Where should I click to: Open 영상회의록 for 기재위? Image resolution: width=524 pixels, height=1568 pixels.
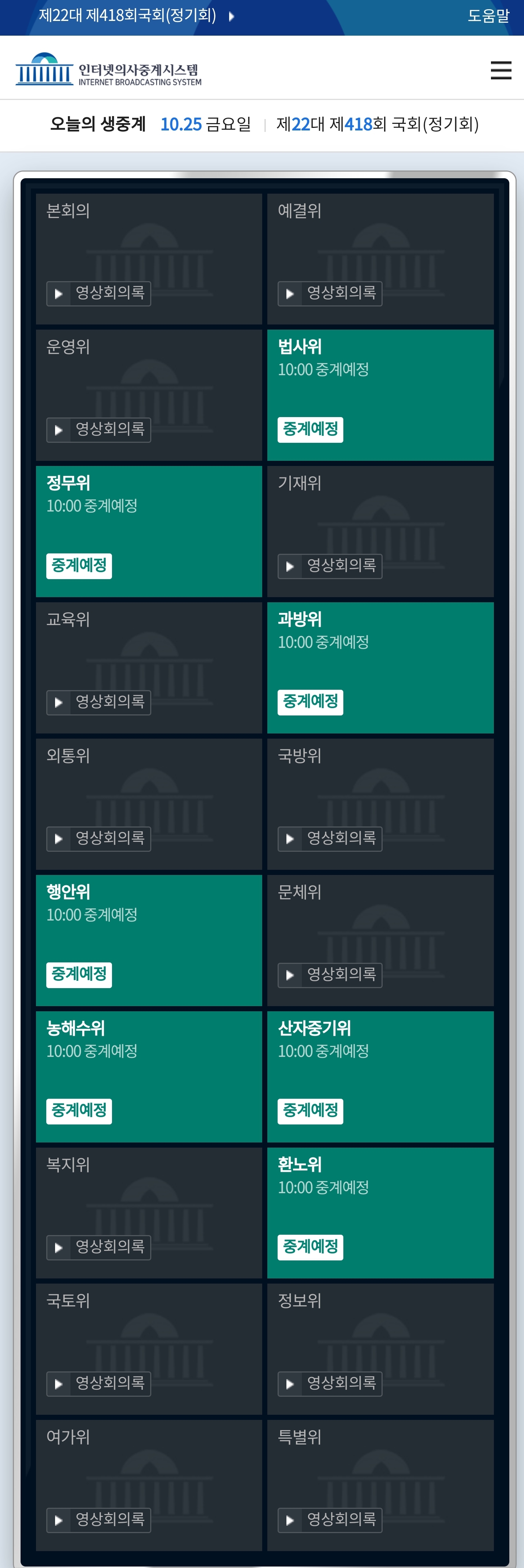tap(330, 566)
